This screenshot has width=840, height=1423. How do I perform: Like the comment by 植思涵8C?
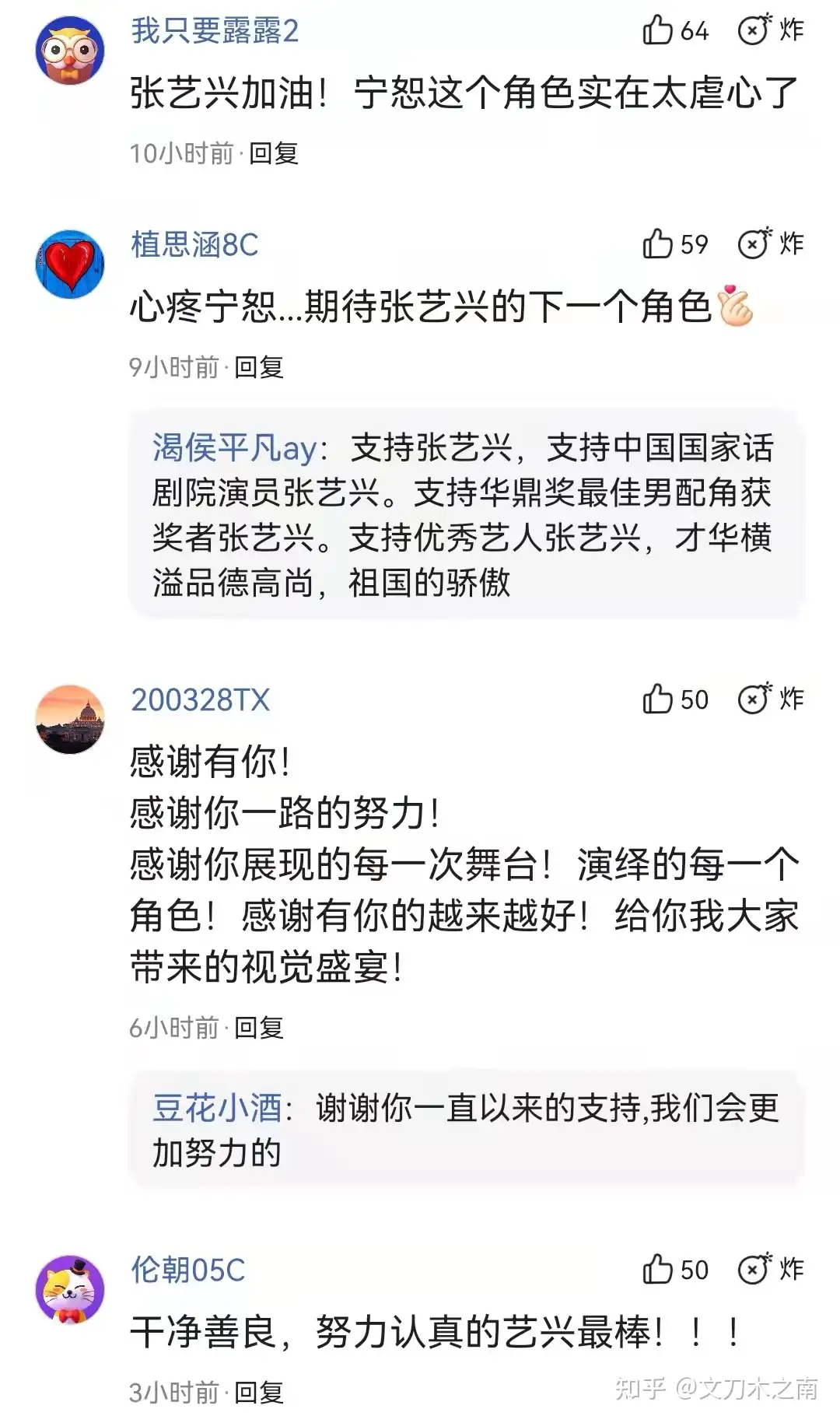coord(657,244)
